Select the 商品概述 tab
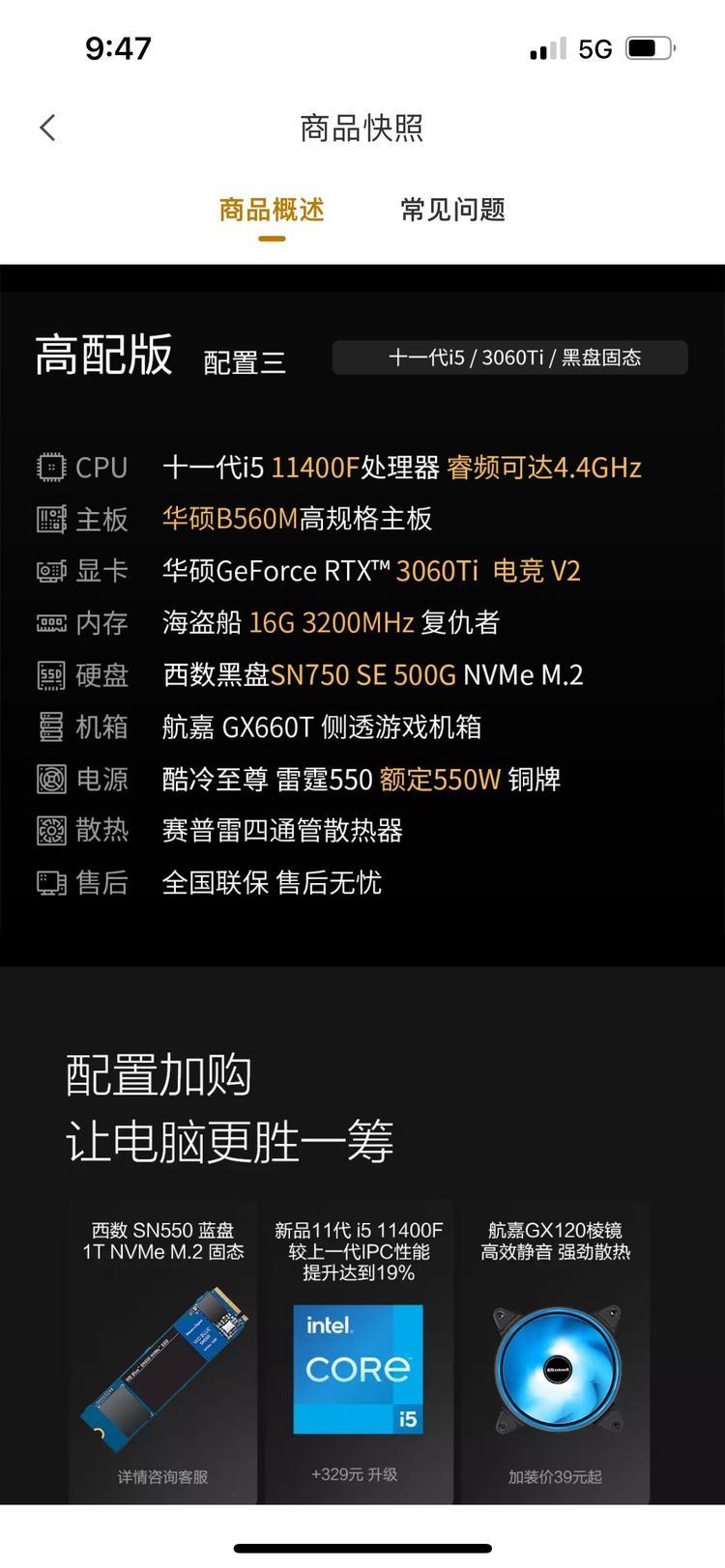 click(272, 210)
